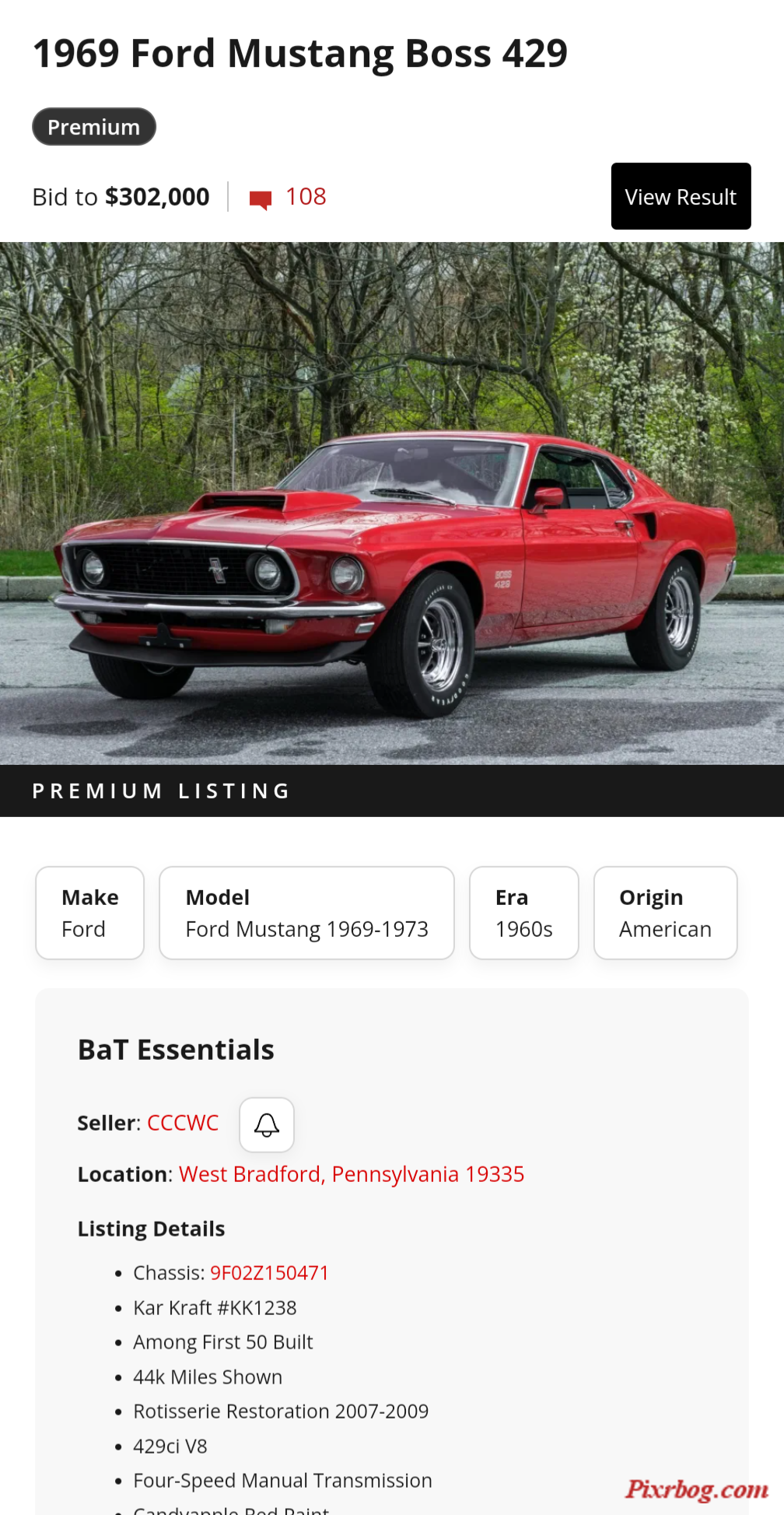
Task: Browse the Era 1960s chip
Action: point(524,913)
